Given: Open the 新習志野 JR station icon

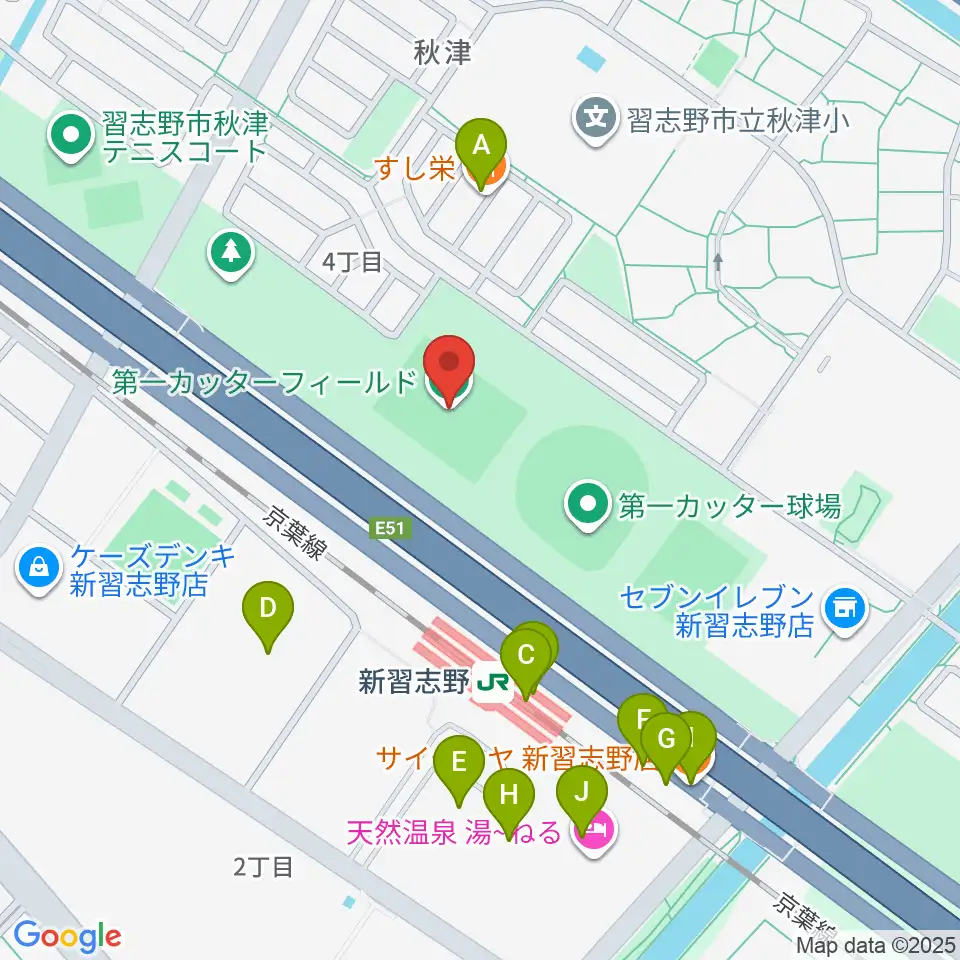Looking at the screenshot, I should pos(492,681).
